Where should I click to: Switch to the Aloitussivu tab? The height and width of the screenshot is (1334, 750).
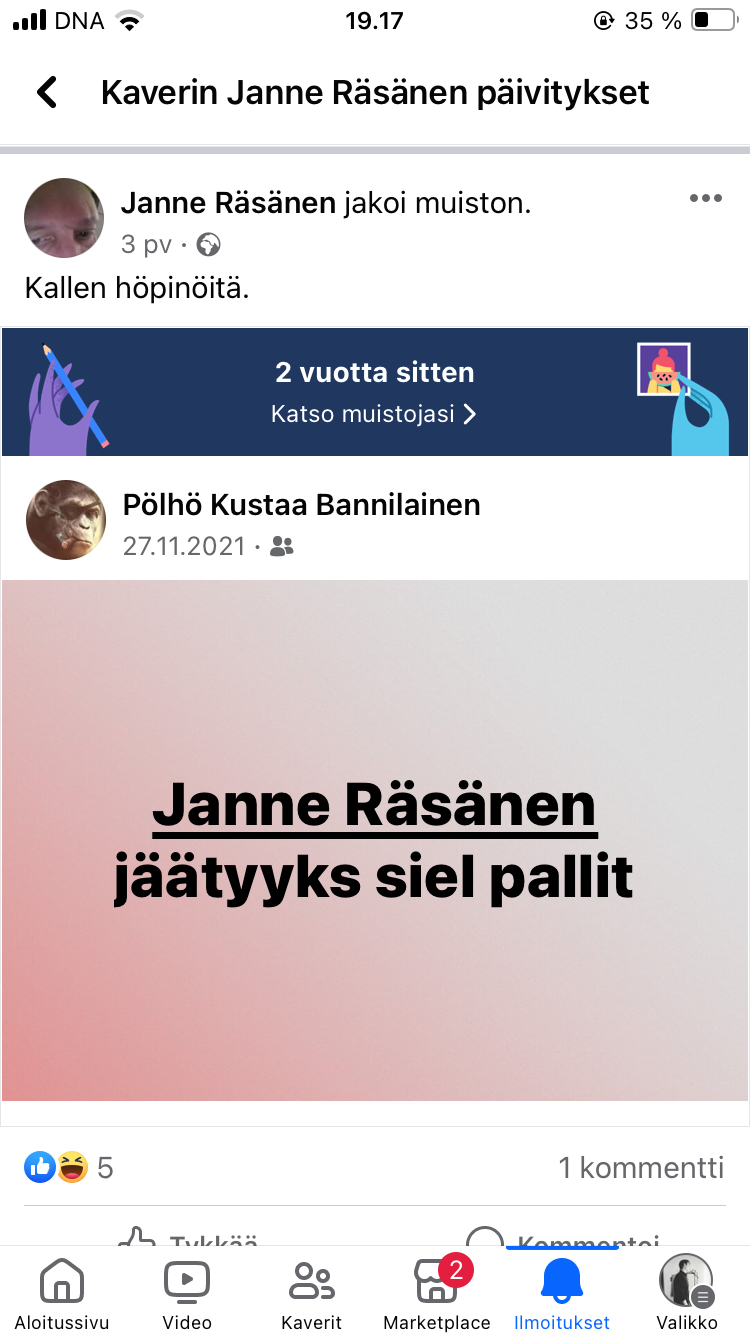point(61,1294)
